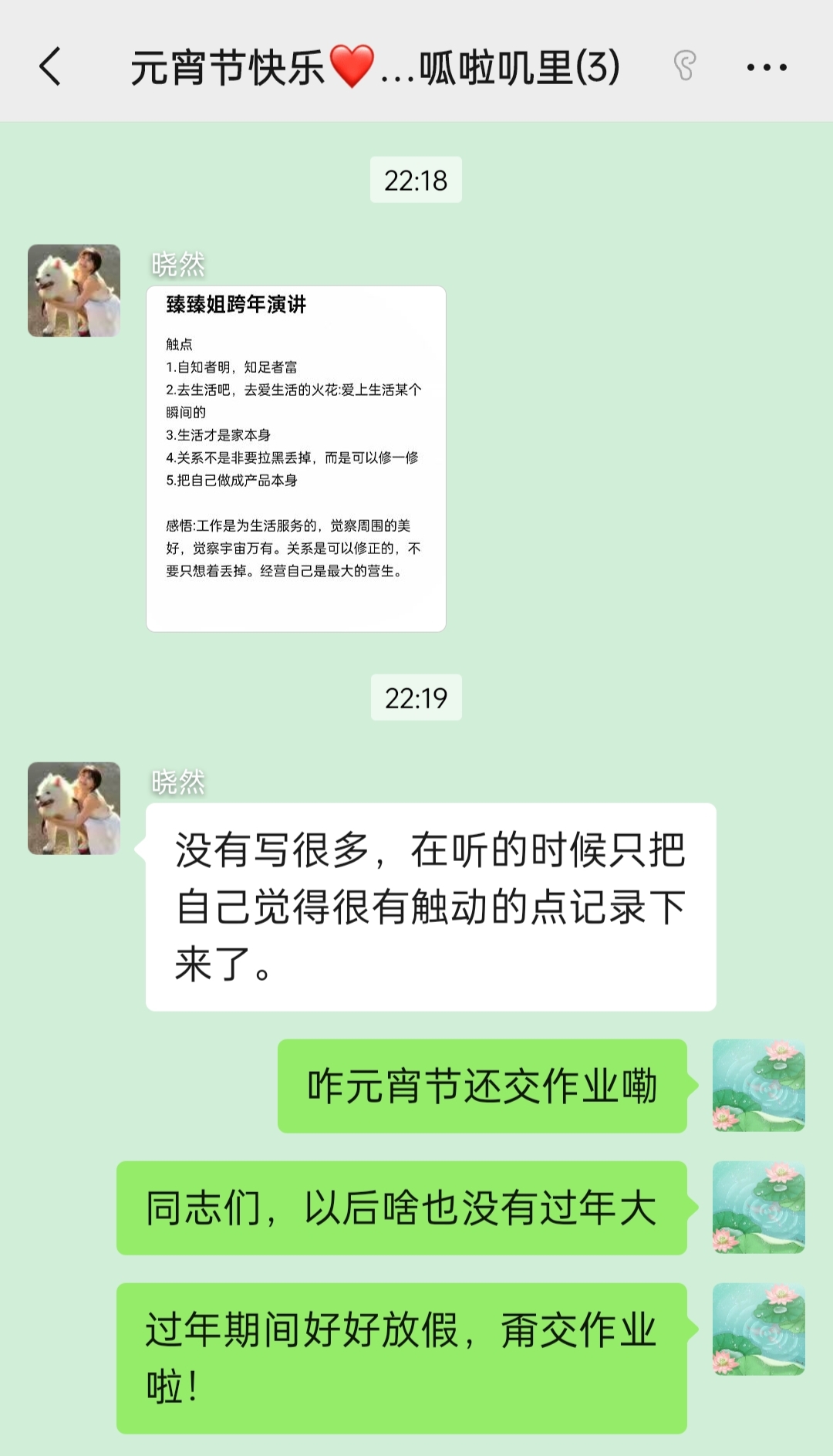Image resolution: width=833 pixels, height=1456 pixels.
Task: Open my avatar next to 咋元宵节还交作业嘞
Action: [x=758, y=1085]
